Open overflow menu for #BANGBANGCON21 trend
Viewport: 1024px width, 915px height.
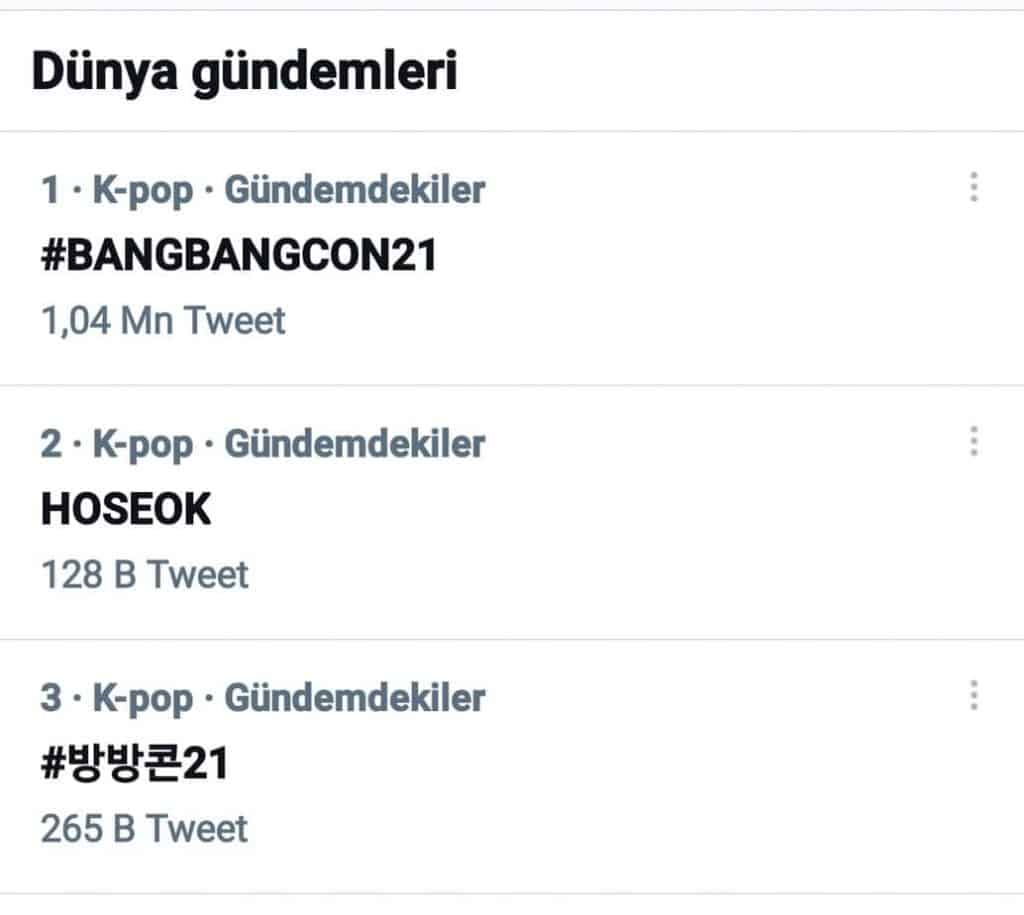tap(973, 187)
